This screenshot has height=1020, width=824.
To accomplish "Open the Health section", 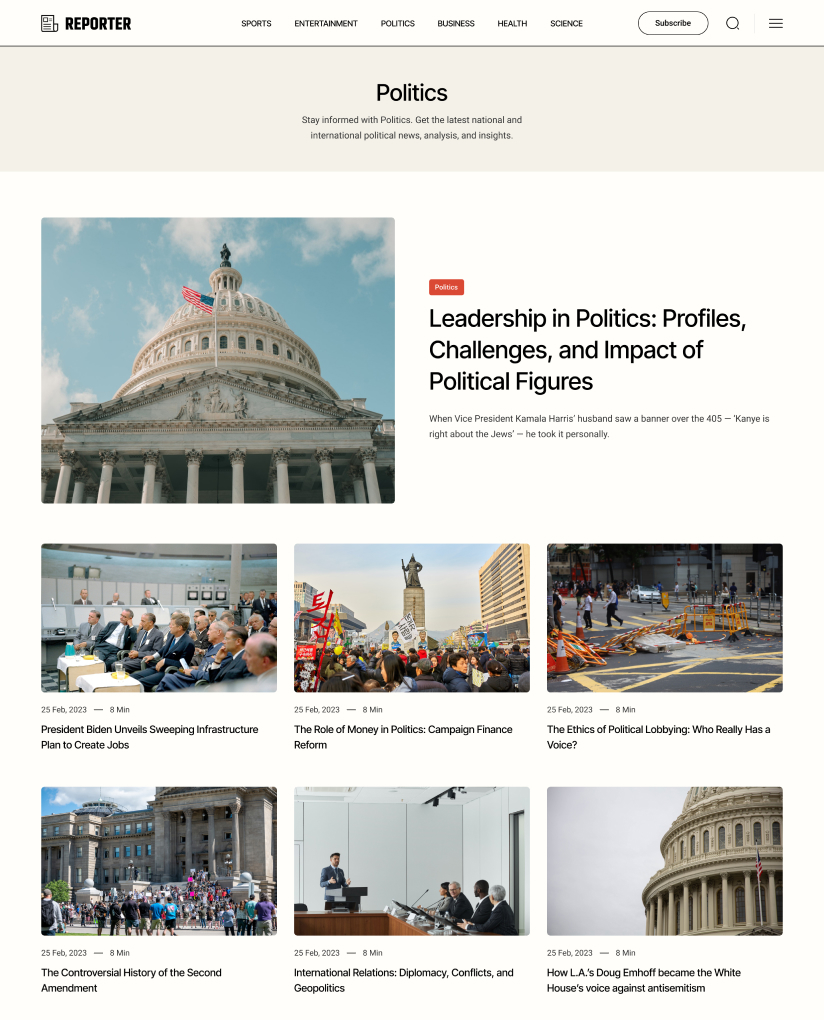I will click(512, 23).
